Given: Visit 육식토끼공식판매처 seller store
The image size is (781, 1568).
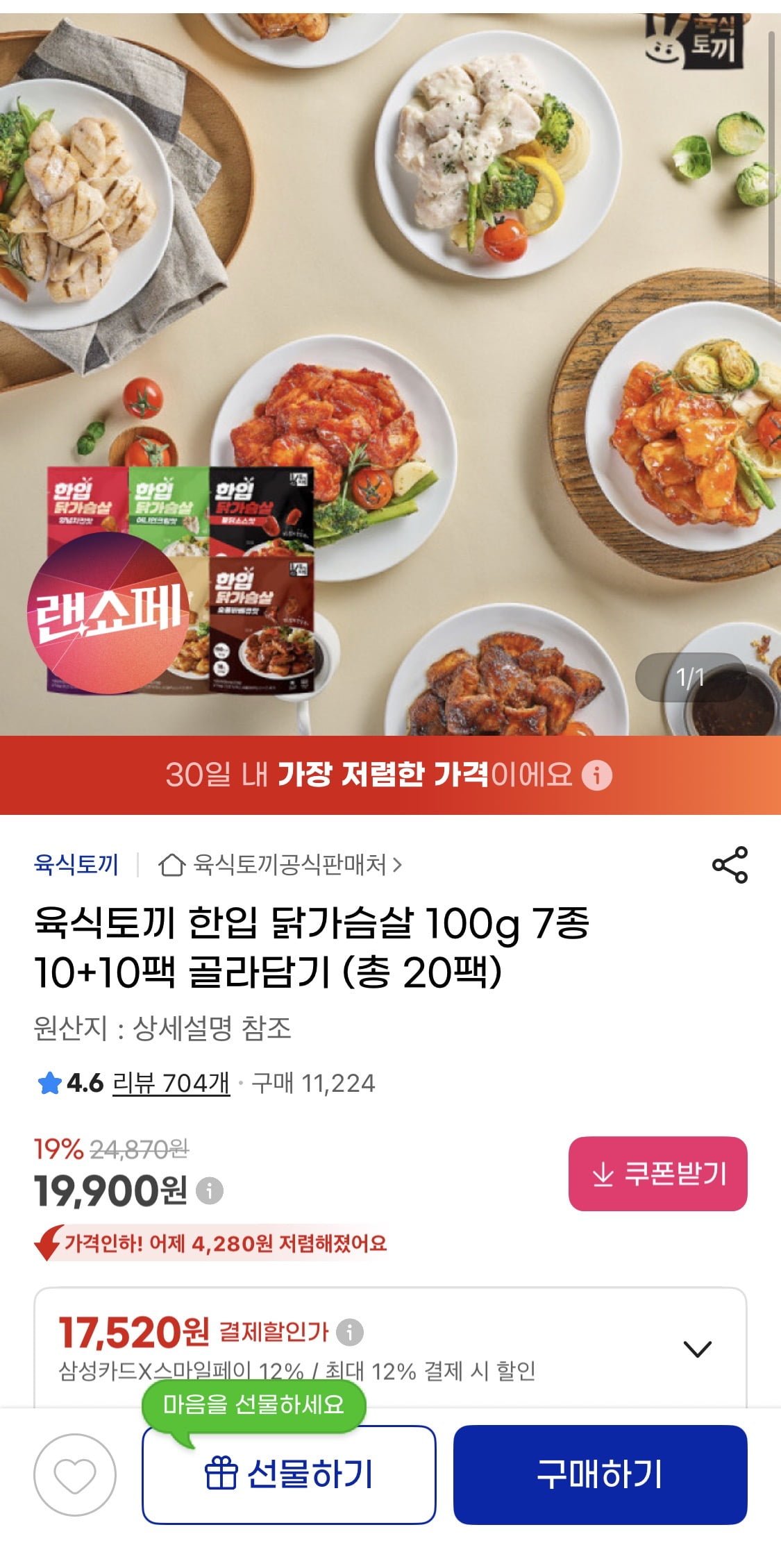Looking at the screenshot, I should [280, 865].
